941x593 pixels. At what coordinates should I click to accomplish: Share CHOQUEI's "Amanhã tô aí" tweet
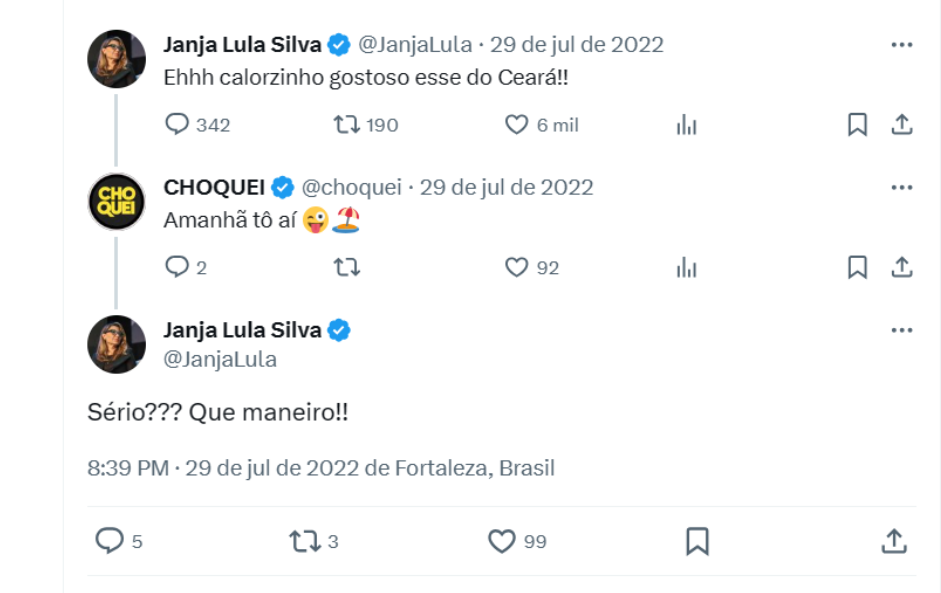[901, 267]
